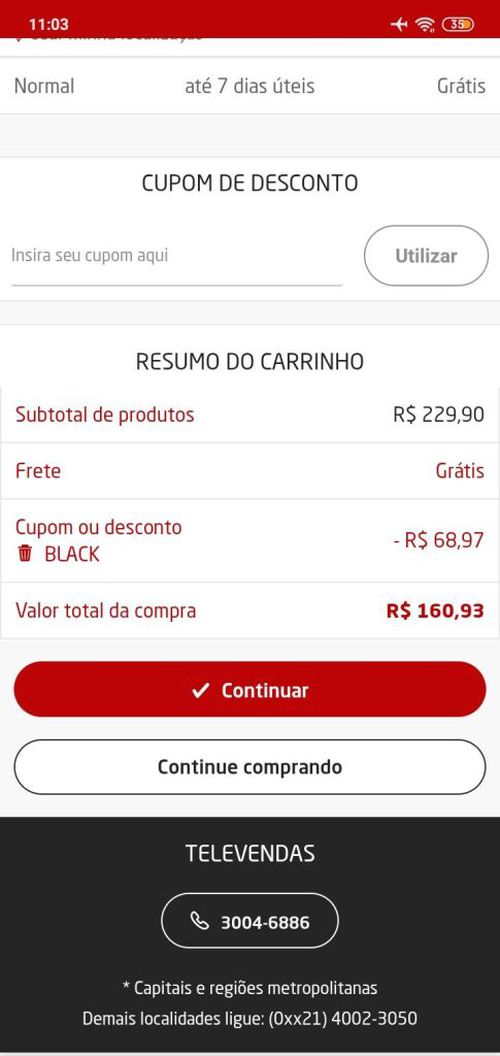
Task: Remove the BLACK coupon via trash icon
Action: (x=25, y=554)
